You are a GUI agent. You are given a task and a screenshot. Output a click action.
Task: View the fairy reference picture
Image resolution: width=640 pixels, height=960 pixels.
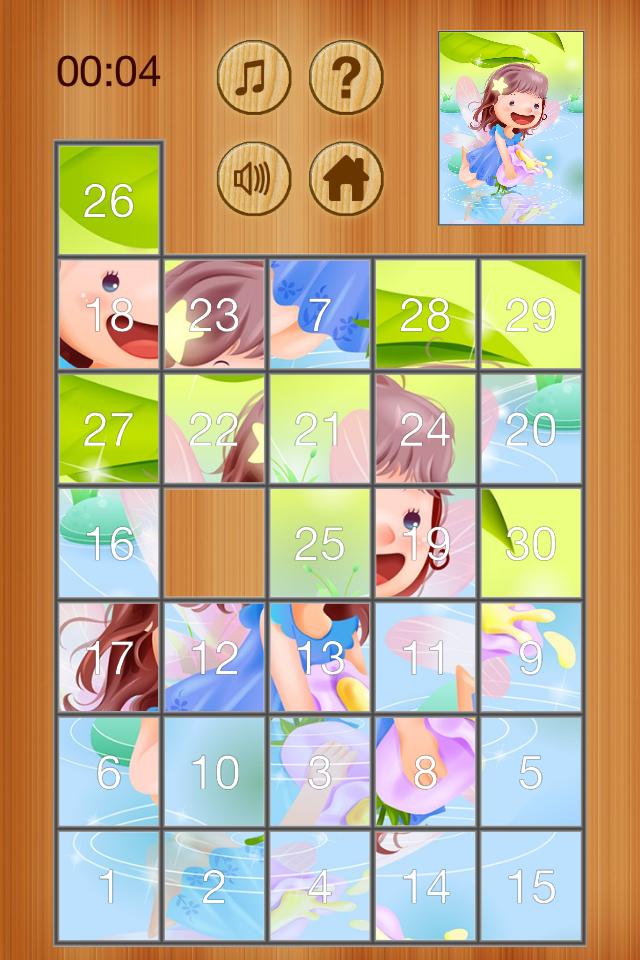coord(510,127)
